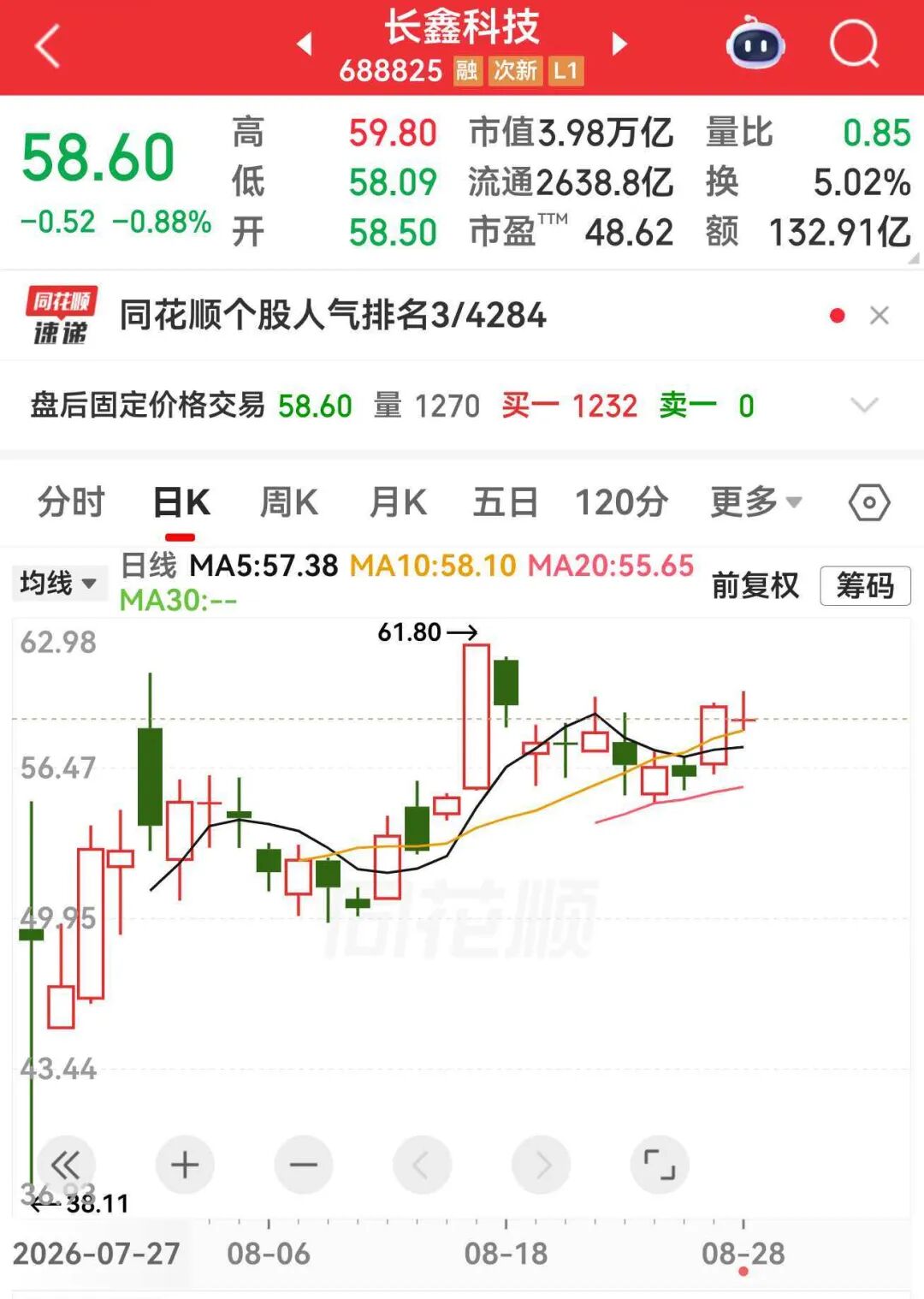Dismiss the 同花顺速递 banner
The image size is (924, 1299).
pos(879,316)
